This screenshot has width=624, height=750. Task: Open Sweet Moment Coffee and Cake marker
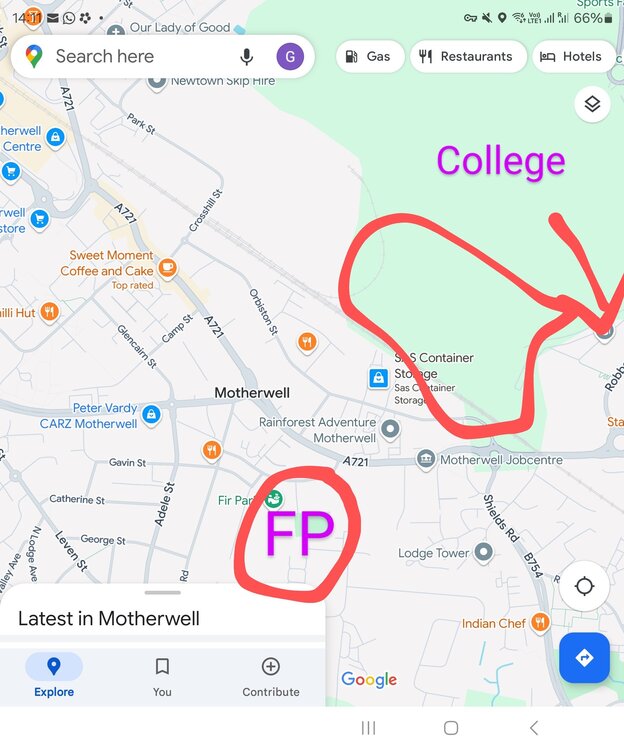pos(167,267)
